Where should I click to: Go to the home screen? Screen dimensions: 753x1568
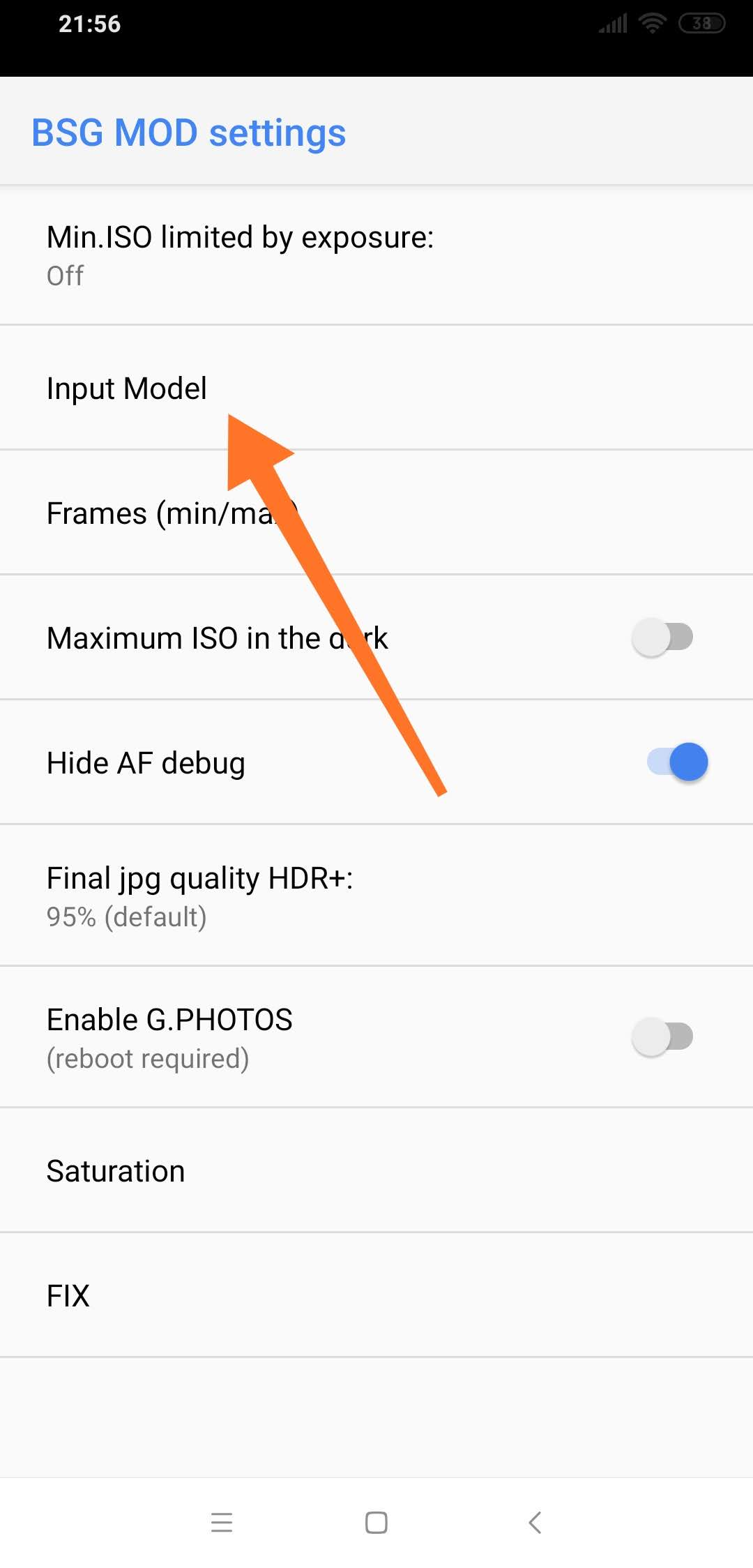(376, 1522)
